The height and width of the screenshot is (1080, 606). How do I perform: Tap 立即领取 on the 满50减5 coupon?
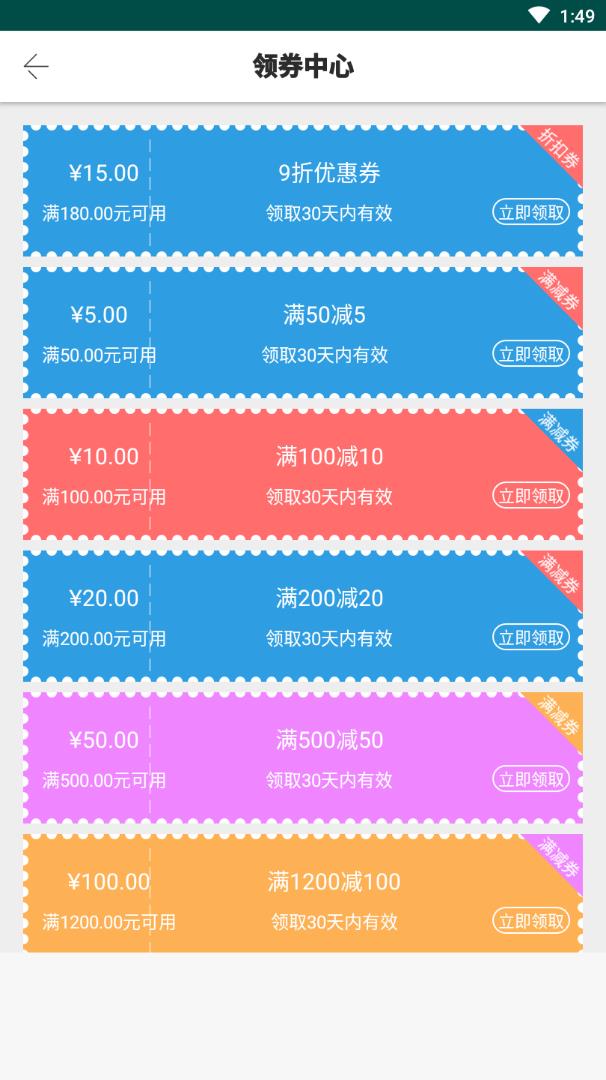tap(531, 354)
